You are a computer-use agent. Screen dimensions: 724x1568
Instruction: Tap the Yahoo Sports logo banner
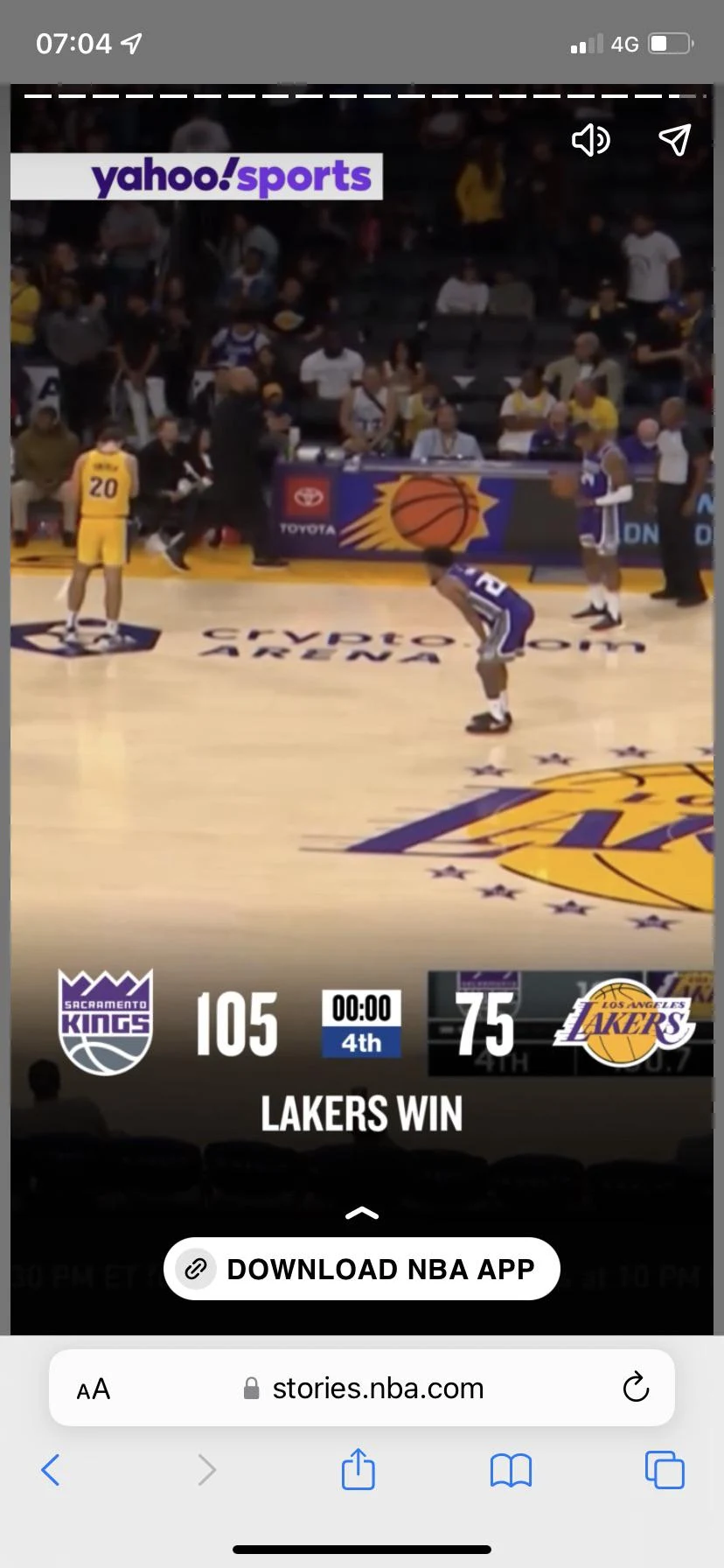pos(195,176)
